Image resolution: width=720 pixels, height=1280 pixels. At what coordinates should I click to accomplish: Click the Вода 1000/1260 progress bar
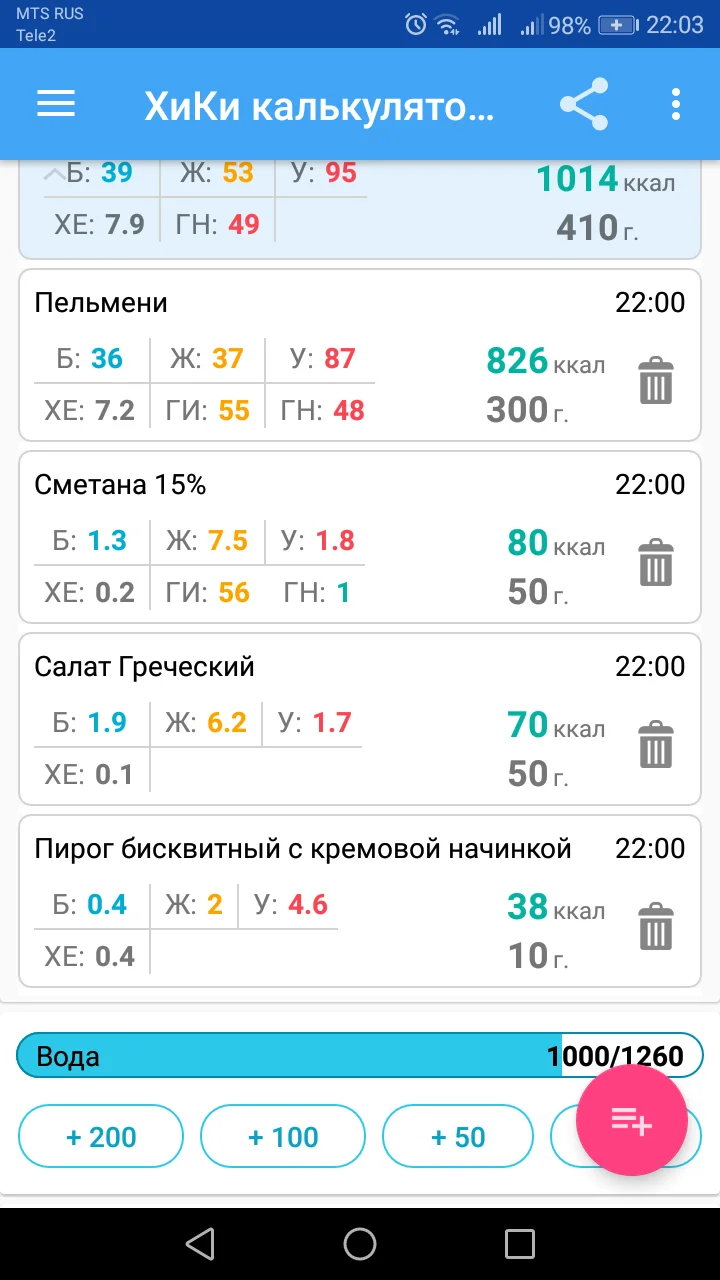(x=300, y=1055)
